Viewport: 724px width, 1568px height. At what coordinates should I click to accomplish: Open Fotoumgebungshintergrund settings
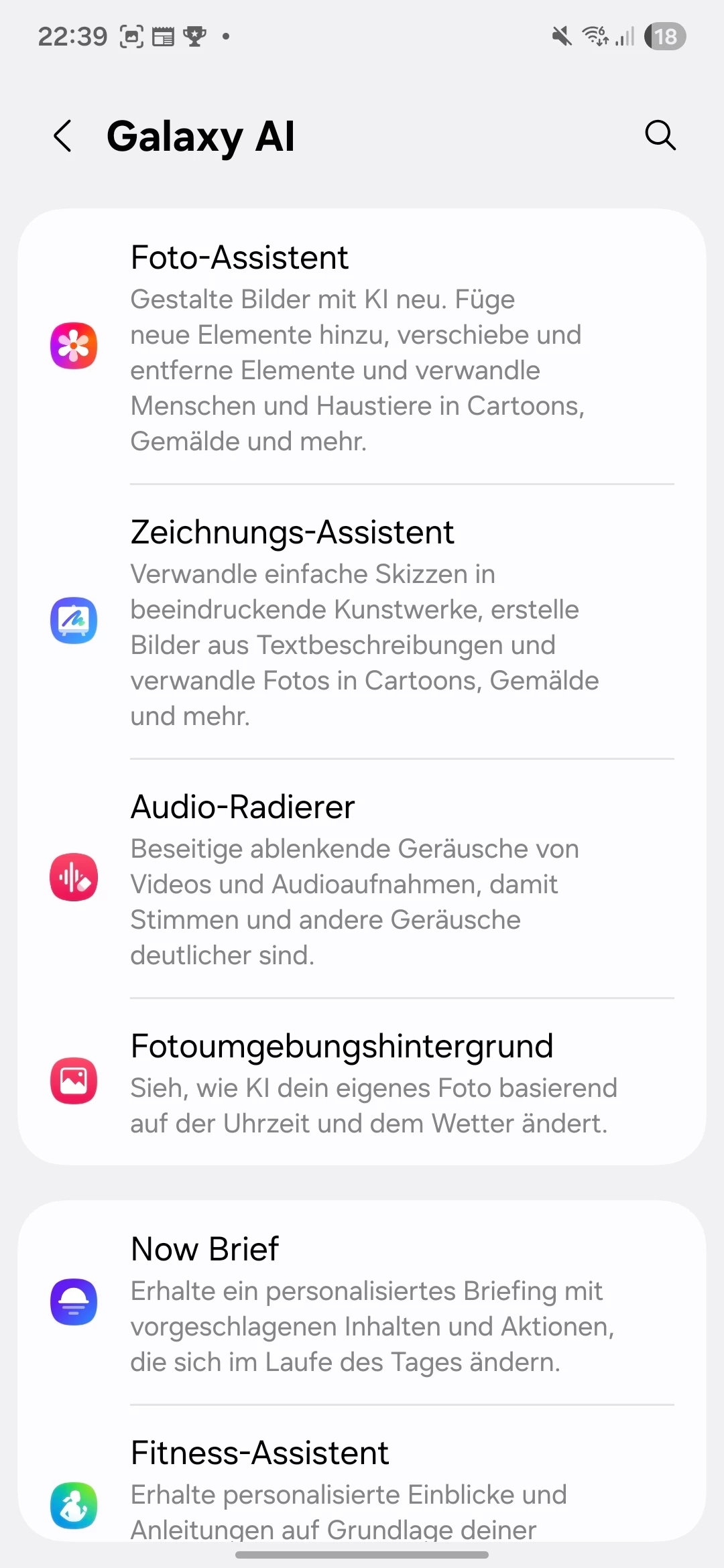coord(362,1082)
